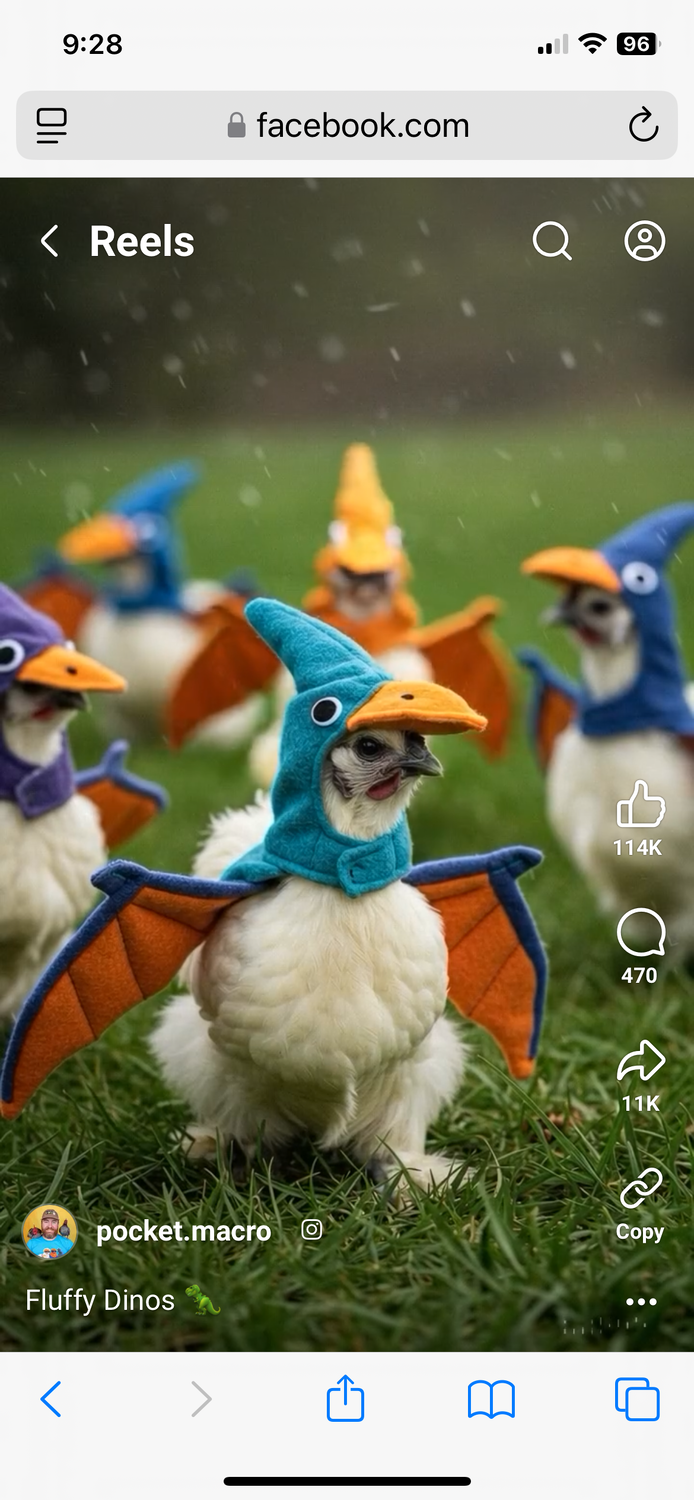Open Safari's page format menu
The width and height of the screenshot is (694, 1500).
pos(51,126)
